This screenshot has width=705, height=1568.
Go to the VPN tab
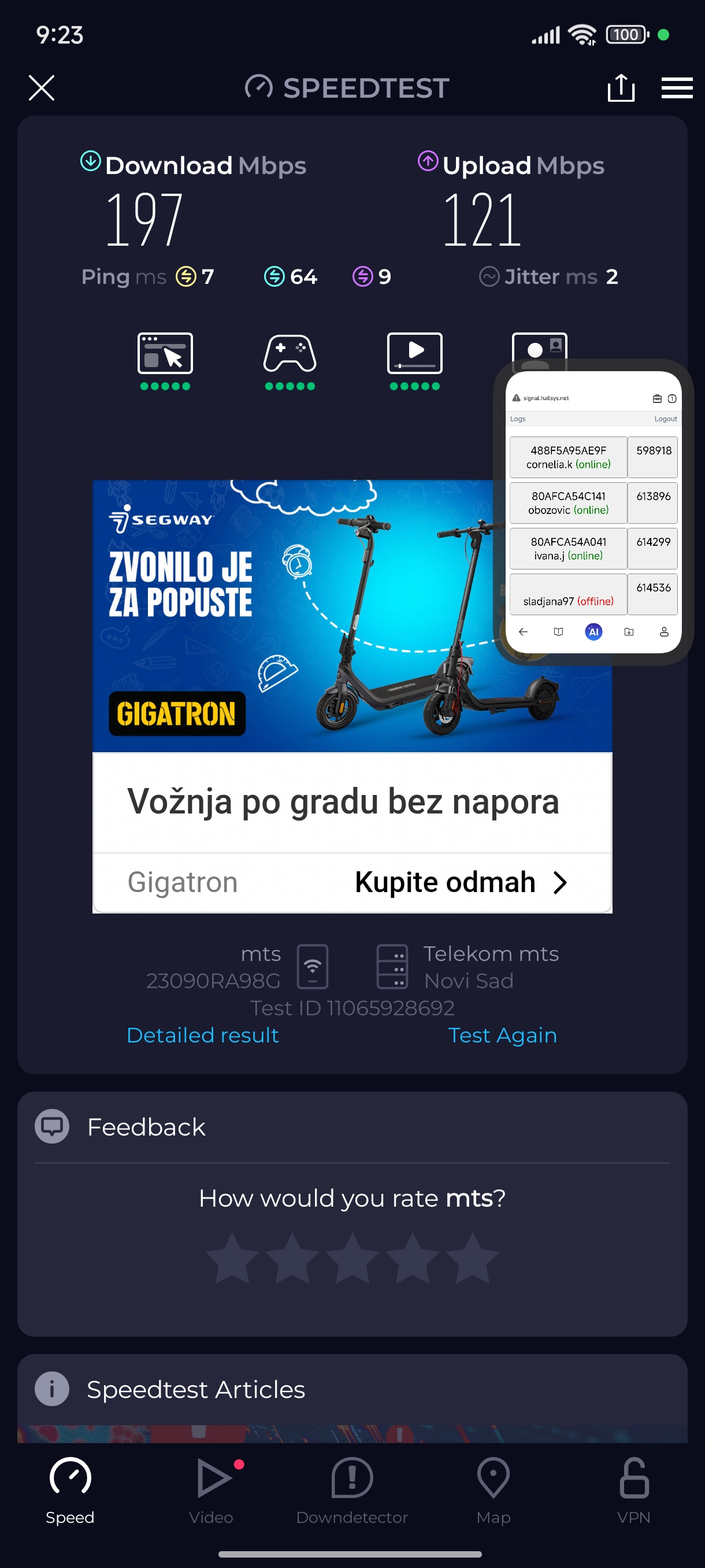pyautogui.click(x=633, y=1490)
